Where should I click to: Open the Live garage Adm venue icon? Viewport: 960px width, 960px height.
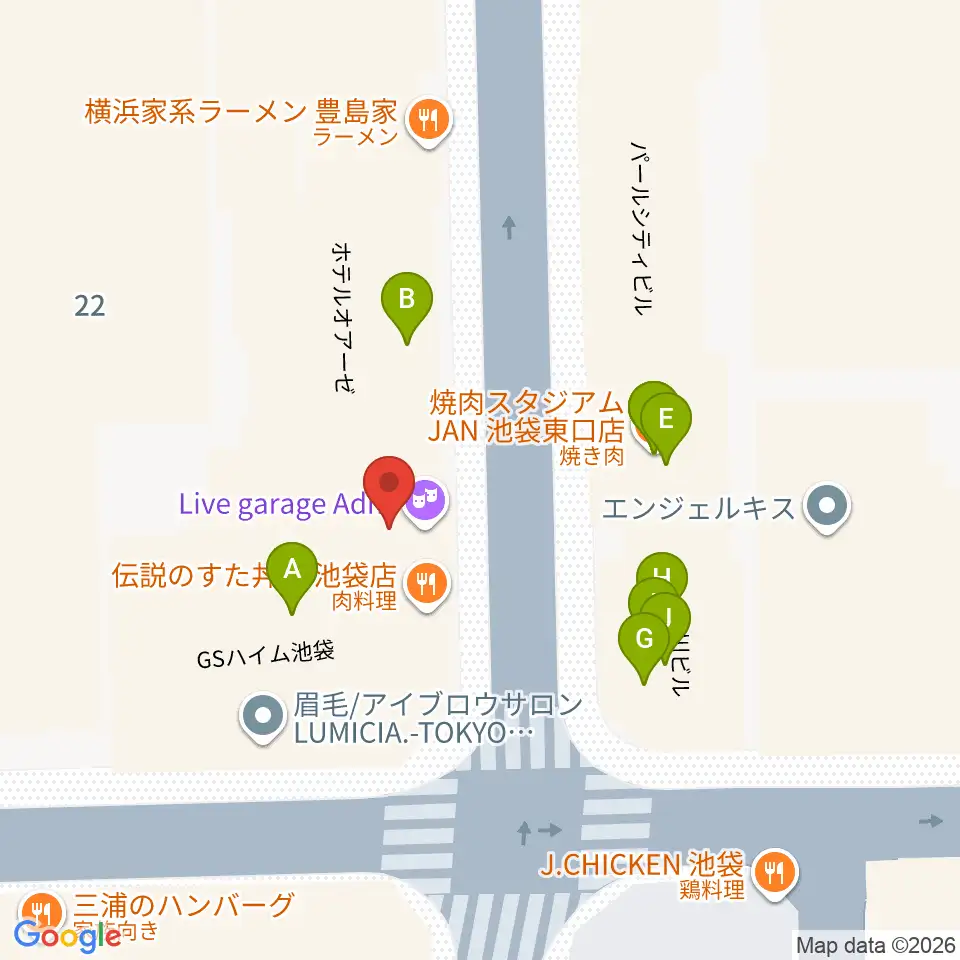430,495
